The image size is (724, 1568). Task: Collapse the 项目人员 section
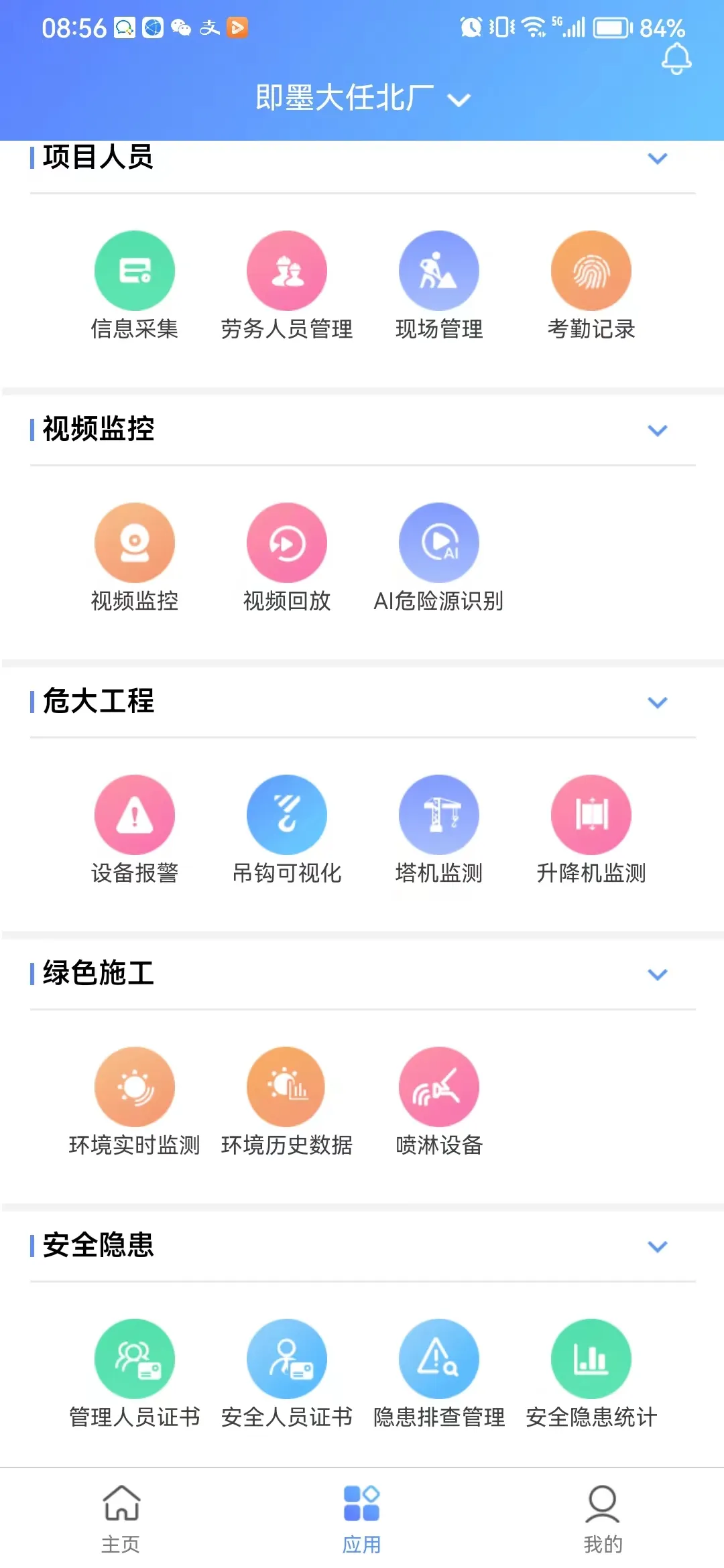(x=657, y=159)
